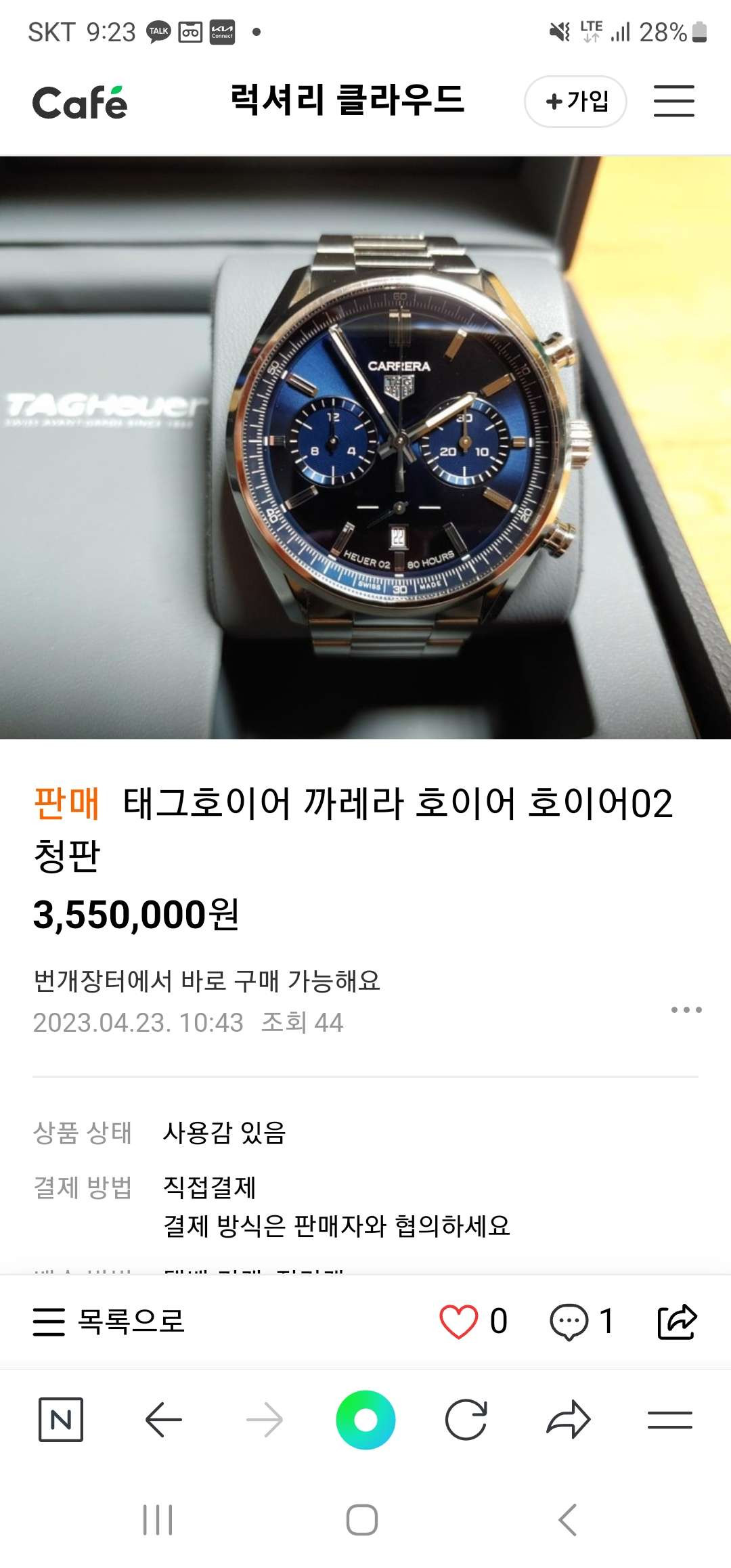Open the post's three-dot options
Image resolution: width=731 pixels, height=1568 pixels.
686,1009
